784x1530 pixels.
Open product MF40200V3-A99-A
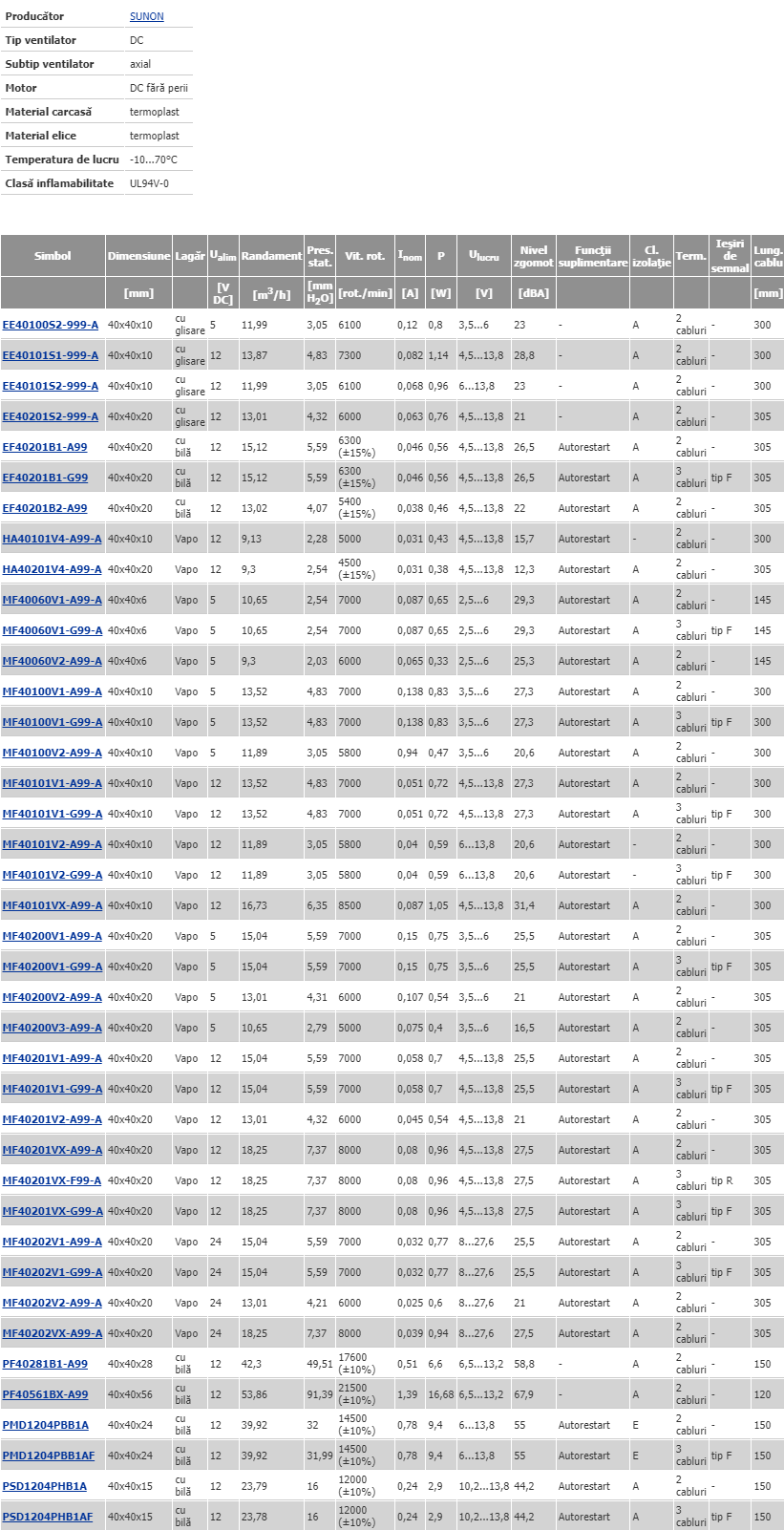coord(53,1028)
